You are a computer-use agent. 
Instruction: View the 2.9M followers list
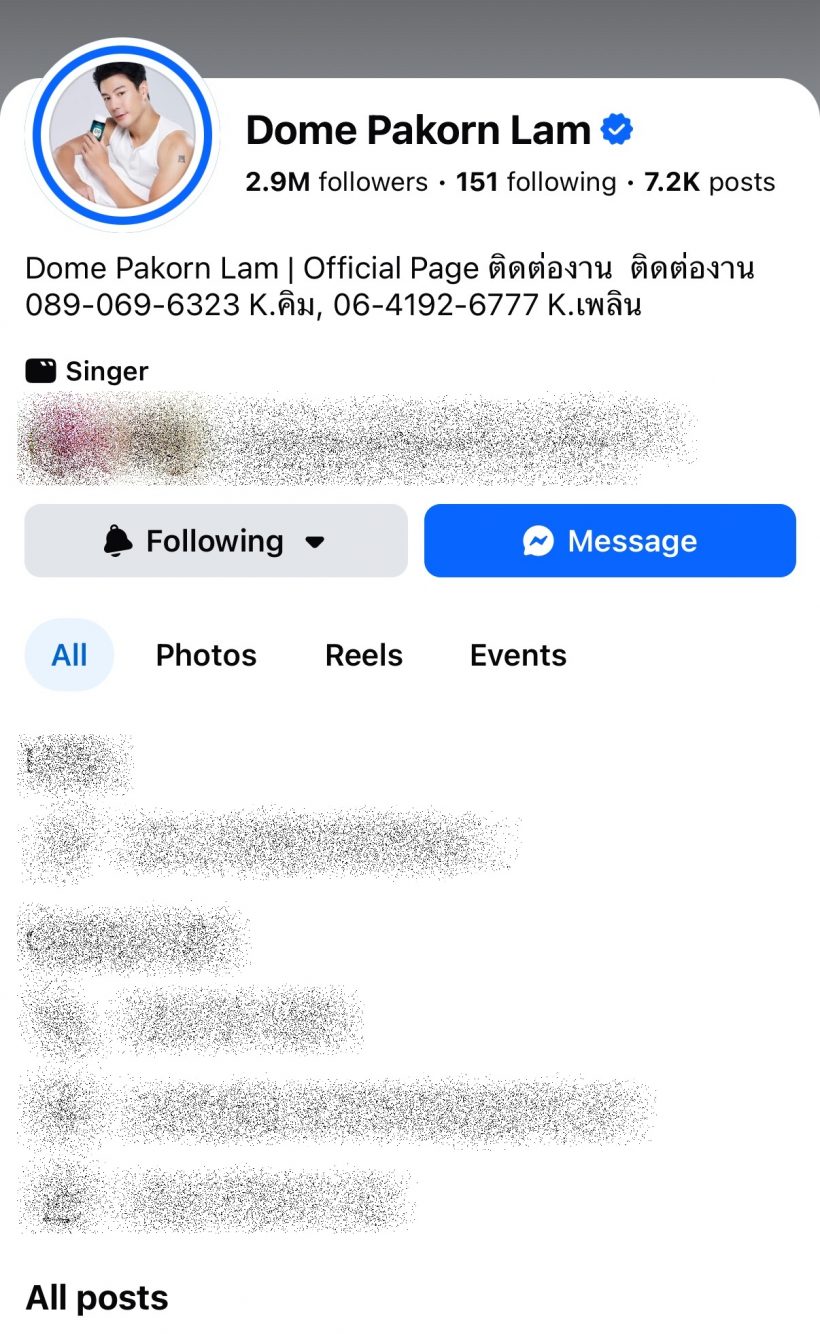(336, 182)
